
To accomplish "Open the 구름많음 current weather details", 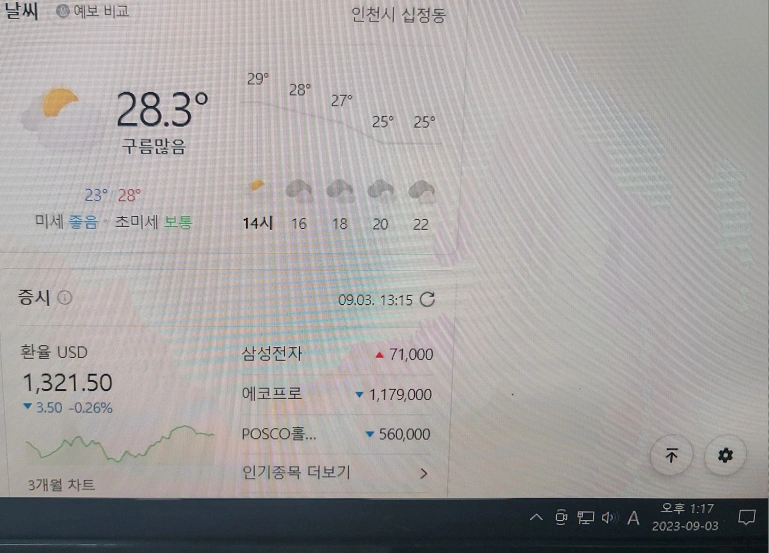I will click(154, 146).
